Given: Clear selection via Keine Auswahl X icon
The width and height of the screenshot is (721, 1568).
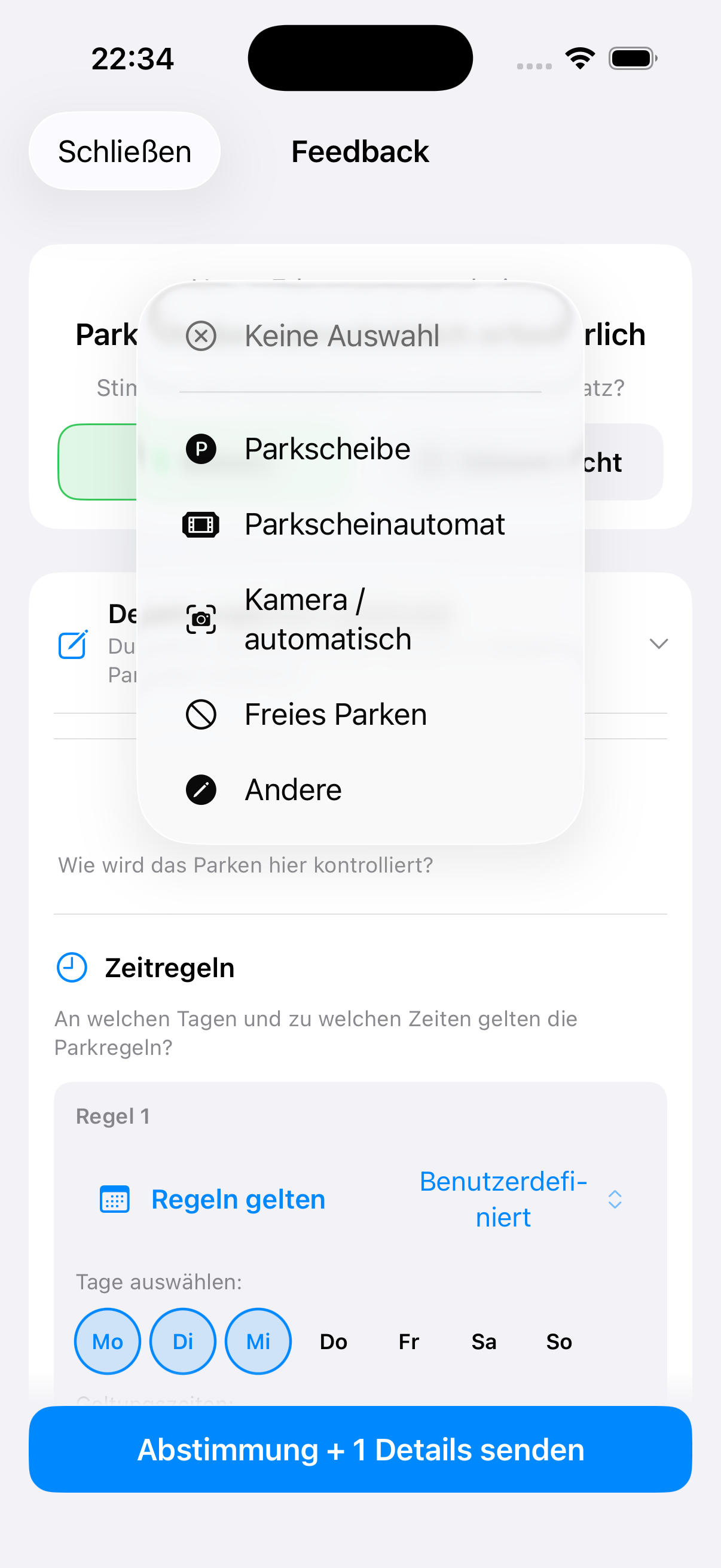Looking at the screenshot, I should pyautogui.click(x=201, y=336).
